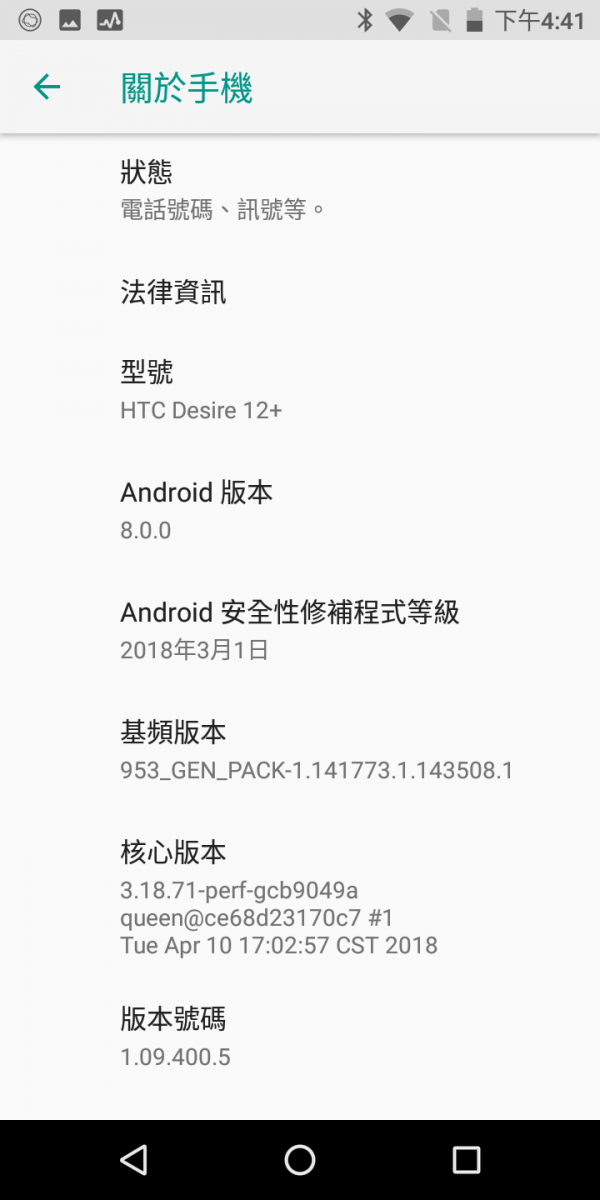Go back using the app bar arrow
Screen dimensions: 600x1200
[x=47, y=87]
